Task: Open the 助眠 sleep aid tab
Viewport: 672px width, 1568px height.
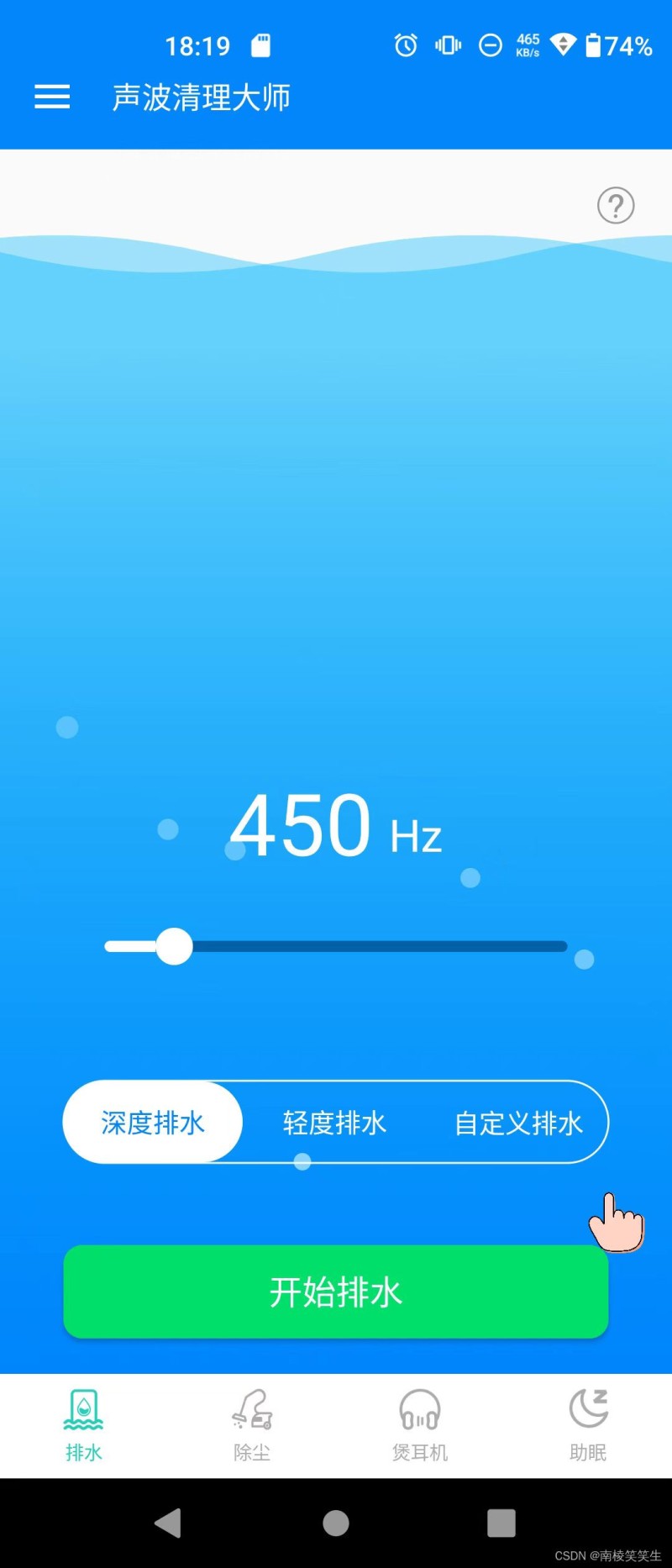Action: pos(588,1425)
